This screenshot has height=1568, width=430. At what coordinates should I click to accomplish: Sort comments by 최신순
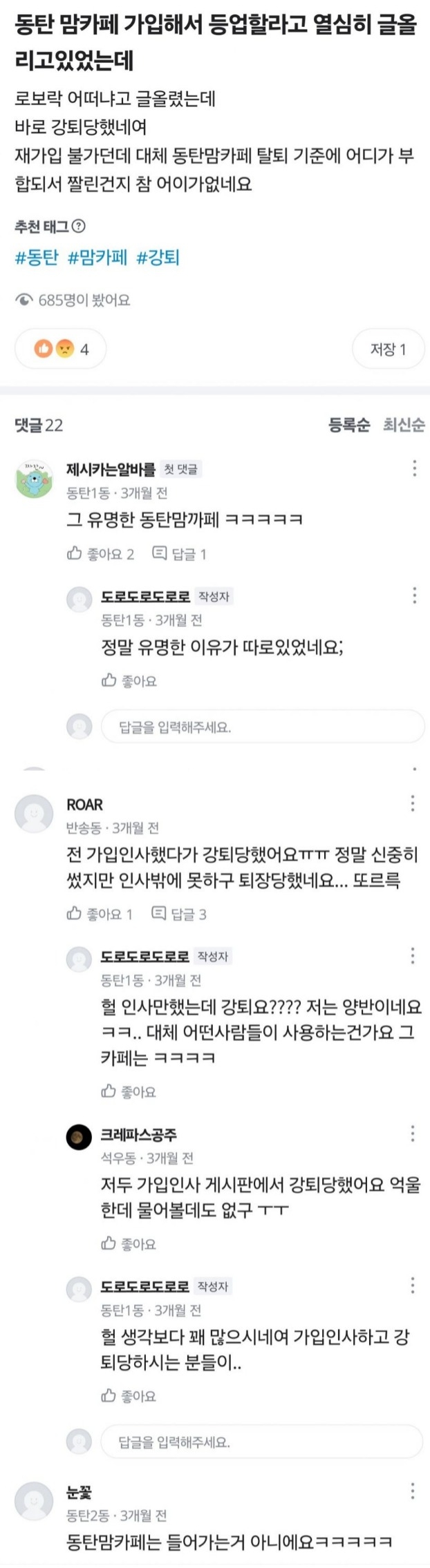click(404, 425)
